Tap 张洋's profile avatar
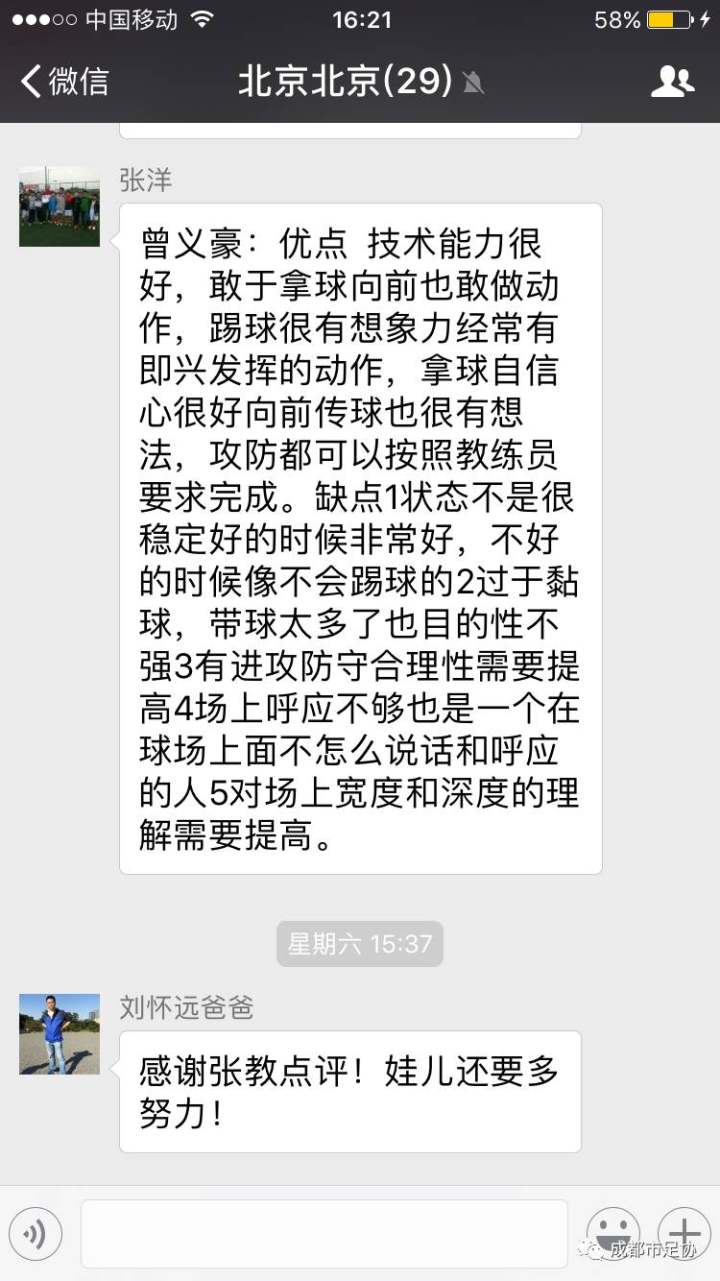Screen dimensions: 720x1281 click(x=59, y=206)
